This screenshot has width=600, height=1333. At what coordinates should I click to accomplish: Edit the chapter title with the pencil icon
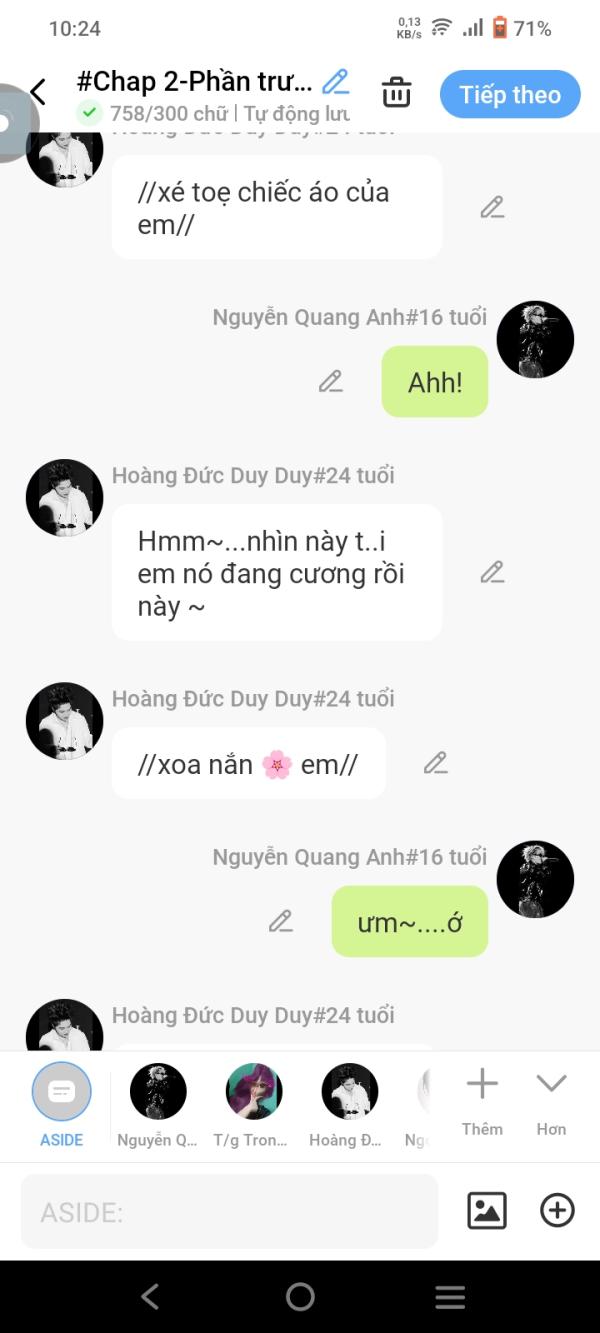[336, 81]
